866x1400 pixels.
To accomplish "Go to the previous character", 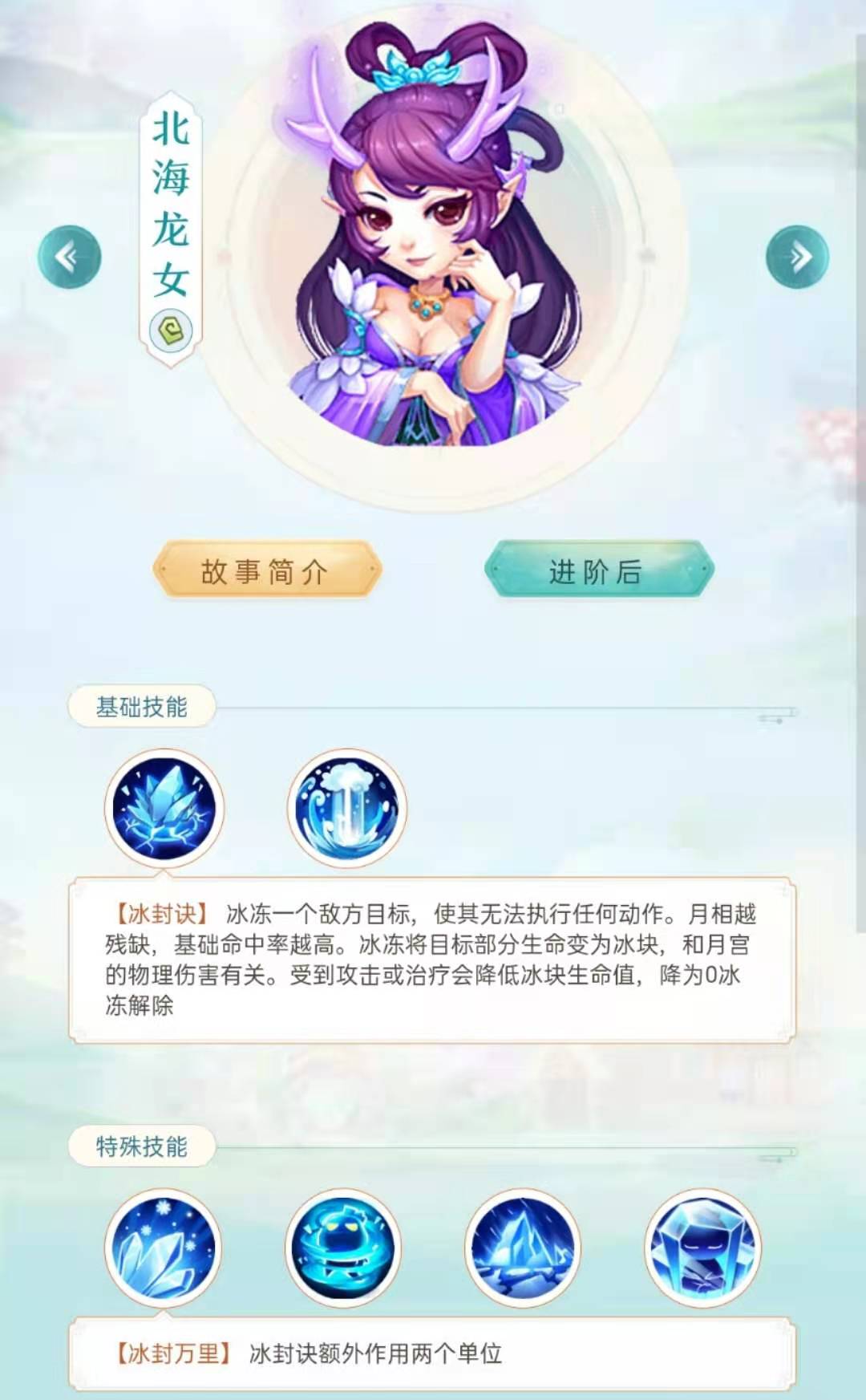I will coord(70,257).
